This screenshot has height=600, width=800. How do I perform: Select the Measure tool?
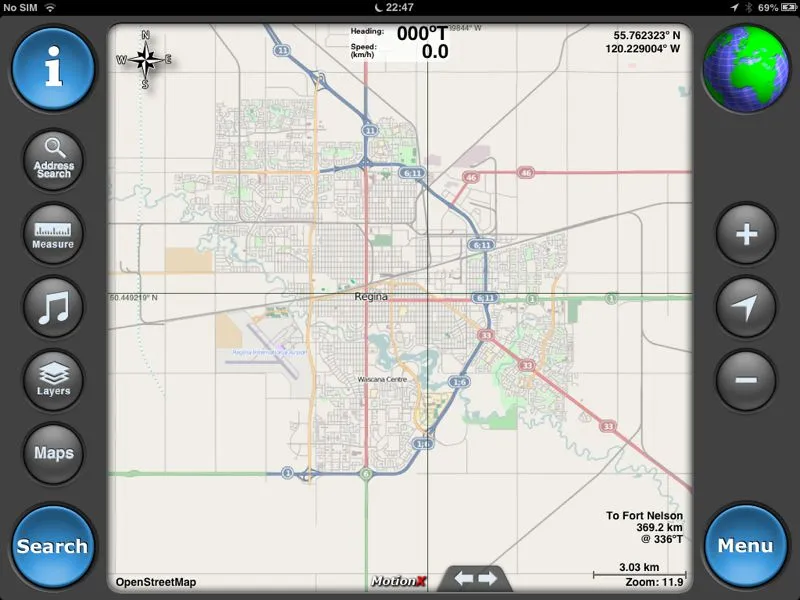tap(53, 234)
